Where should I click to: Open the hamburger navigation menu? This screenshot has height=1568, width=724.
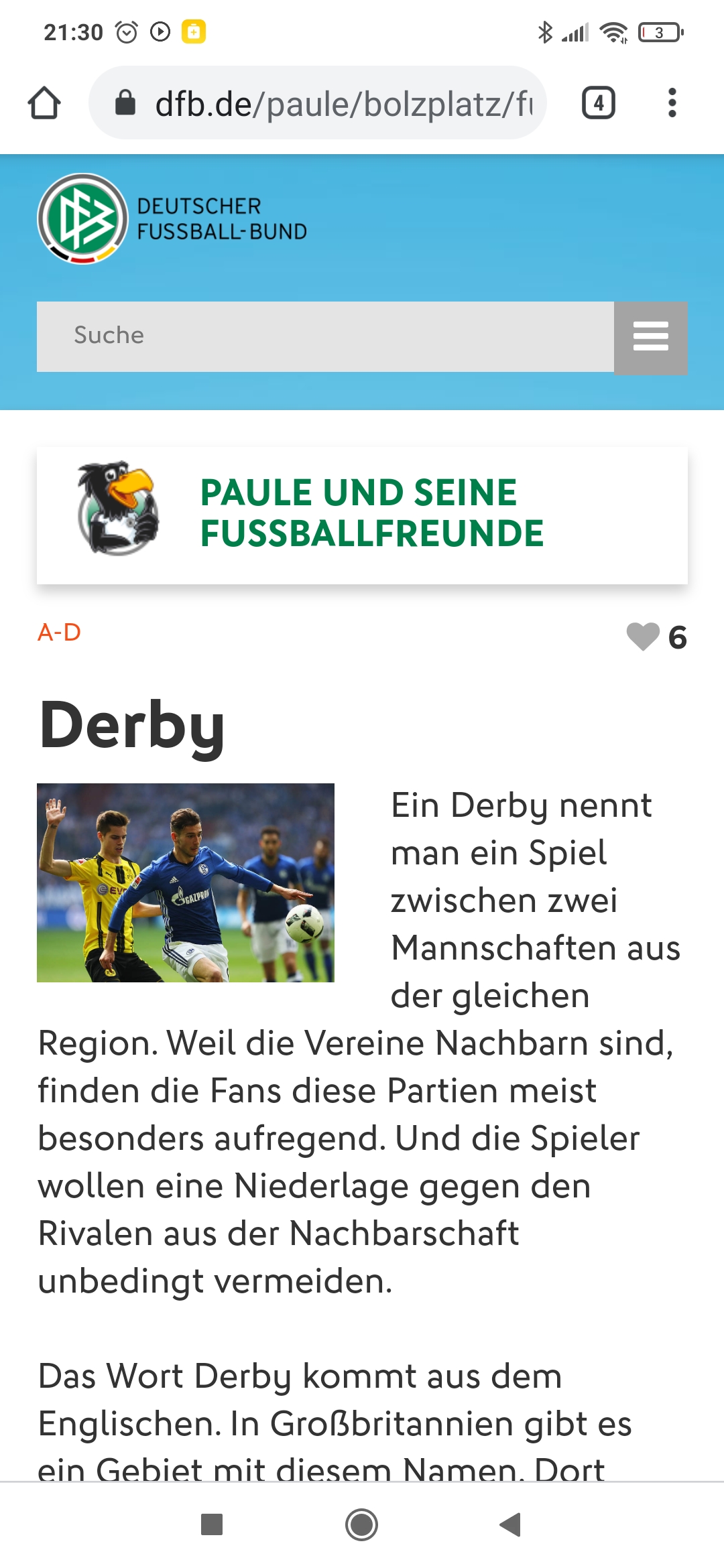651,337
